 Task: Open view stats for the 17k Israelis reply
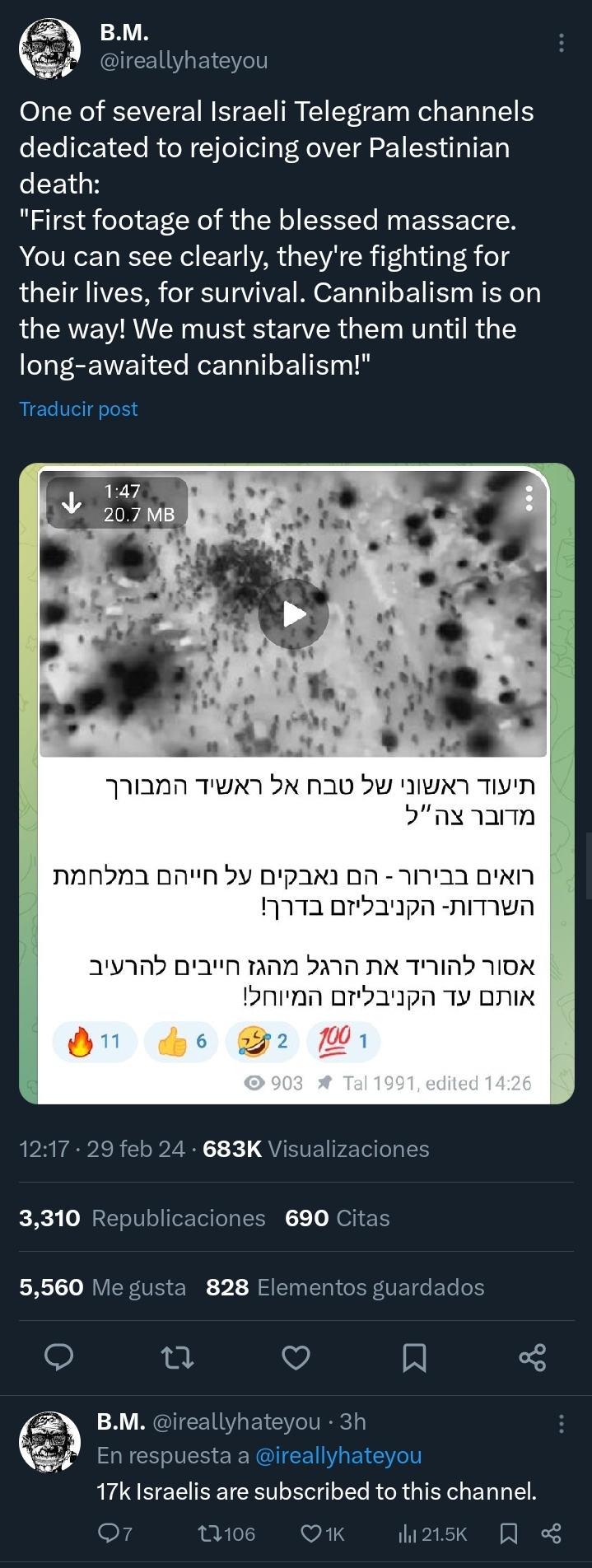[x=432, y=1533]
